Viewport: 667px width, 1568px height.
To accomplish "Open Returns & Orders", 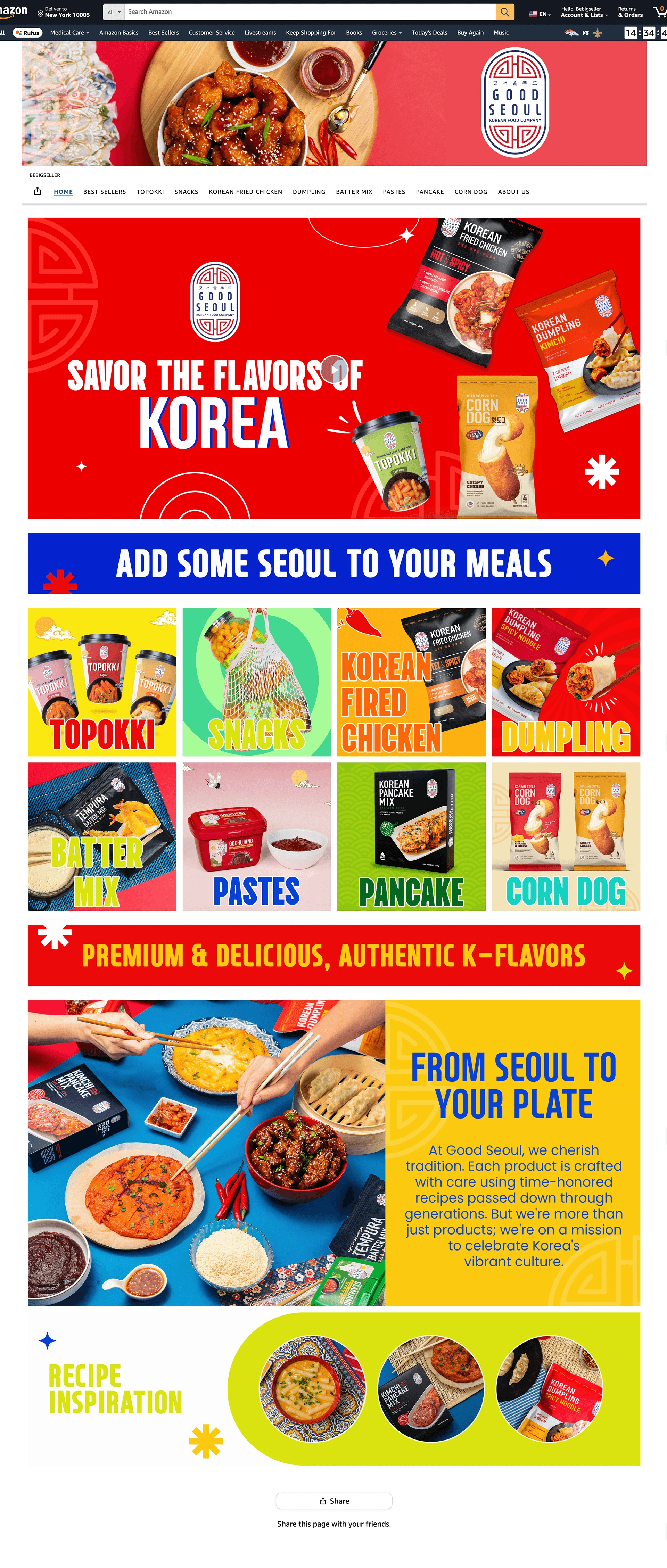I will (x=630, y=12).
